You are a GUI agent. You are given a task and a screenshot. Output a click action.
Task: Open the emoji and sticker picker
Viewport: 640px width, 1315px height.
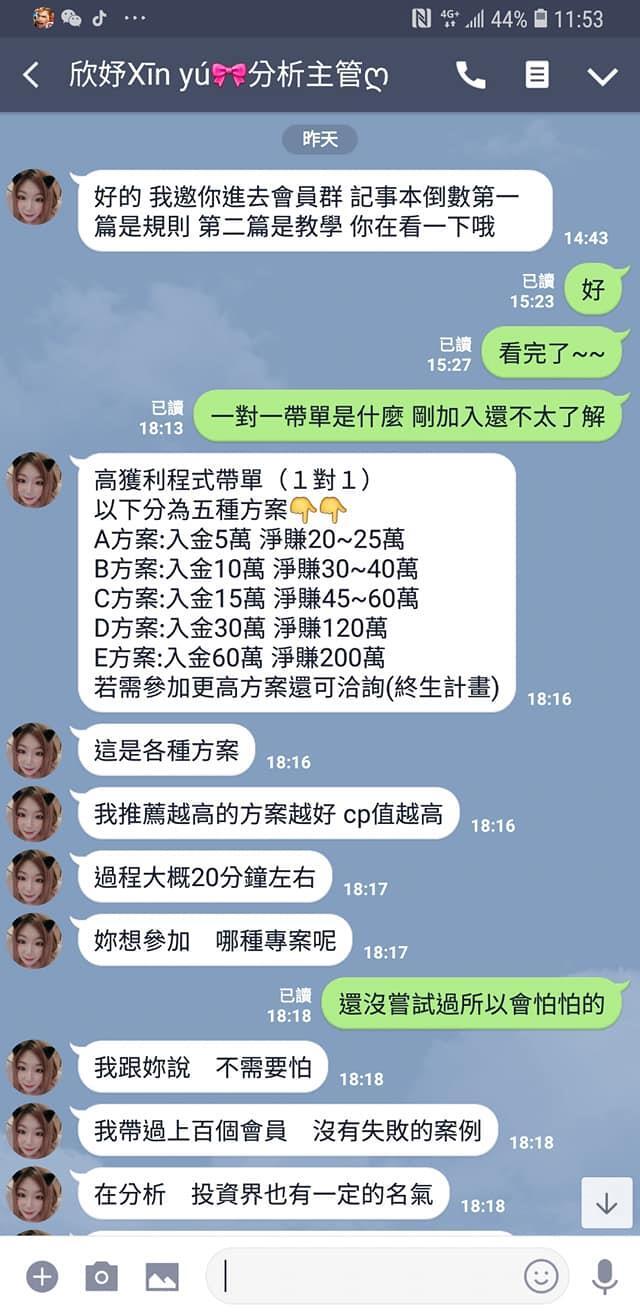pos(541,1275)
